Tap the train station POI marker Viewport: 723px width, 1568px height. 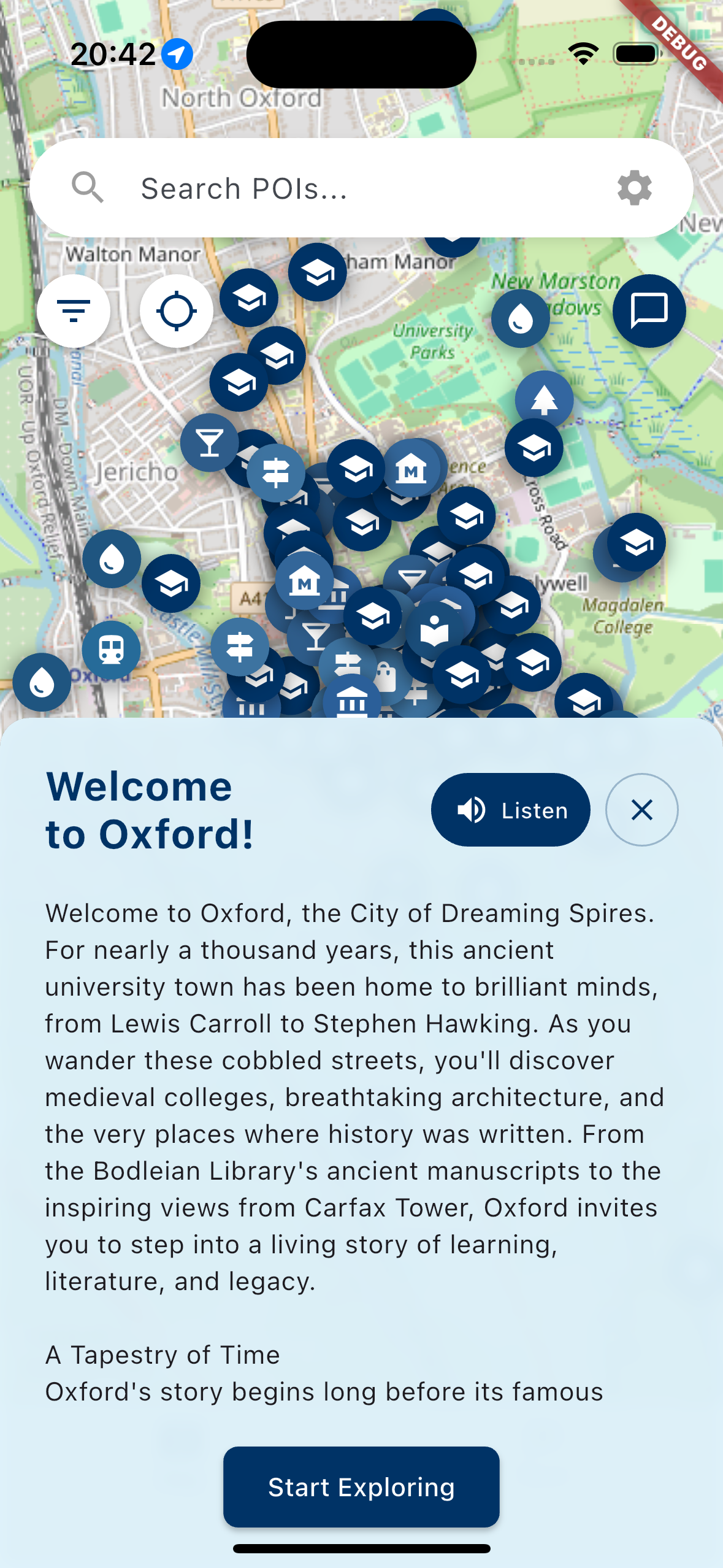click(x=110, y=649)
